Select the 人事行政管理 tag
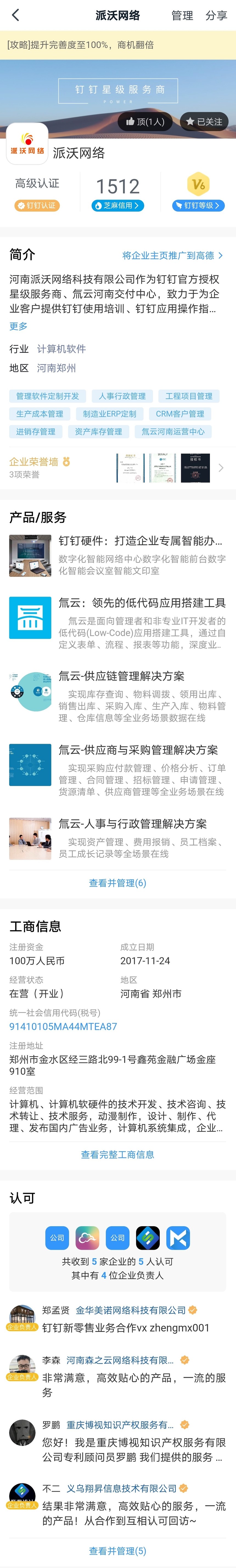Screen dimensions: 236x1568 point(122,396)
